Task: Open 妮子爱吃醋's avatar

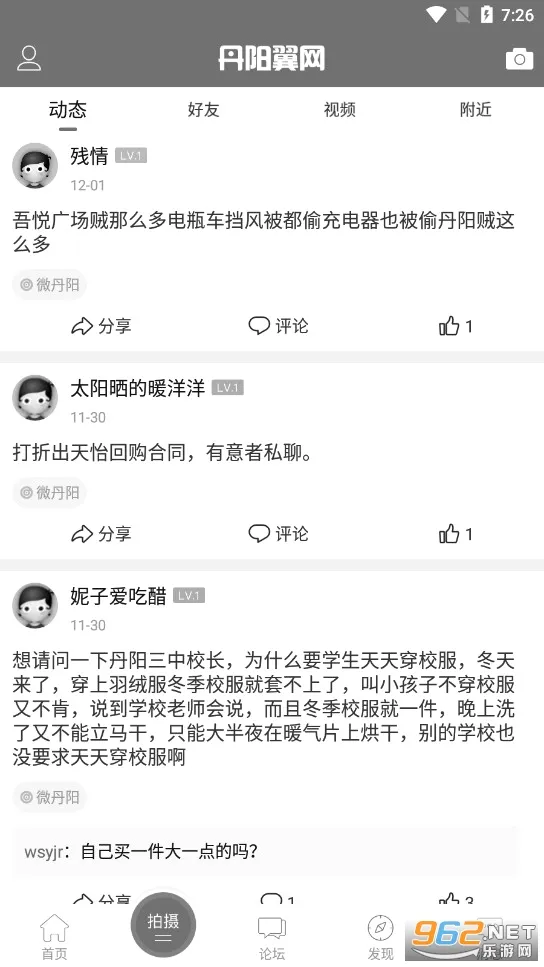Action: coord(35,606)
